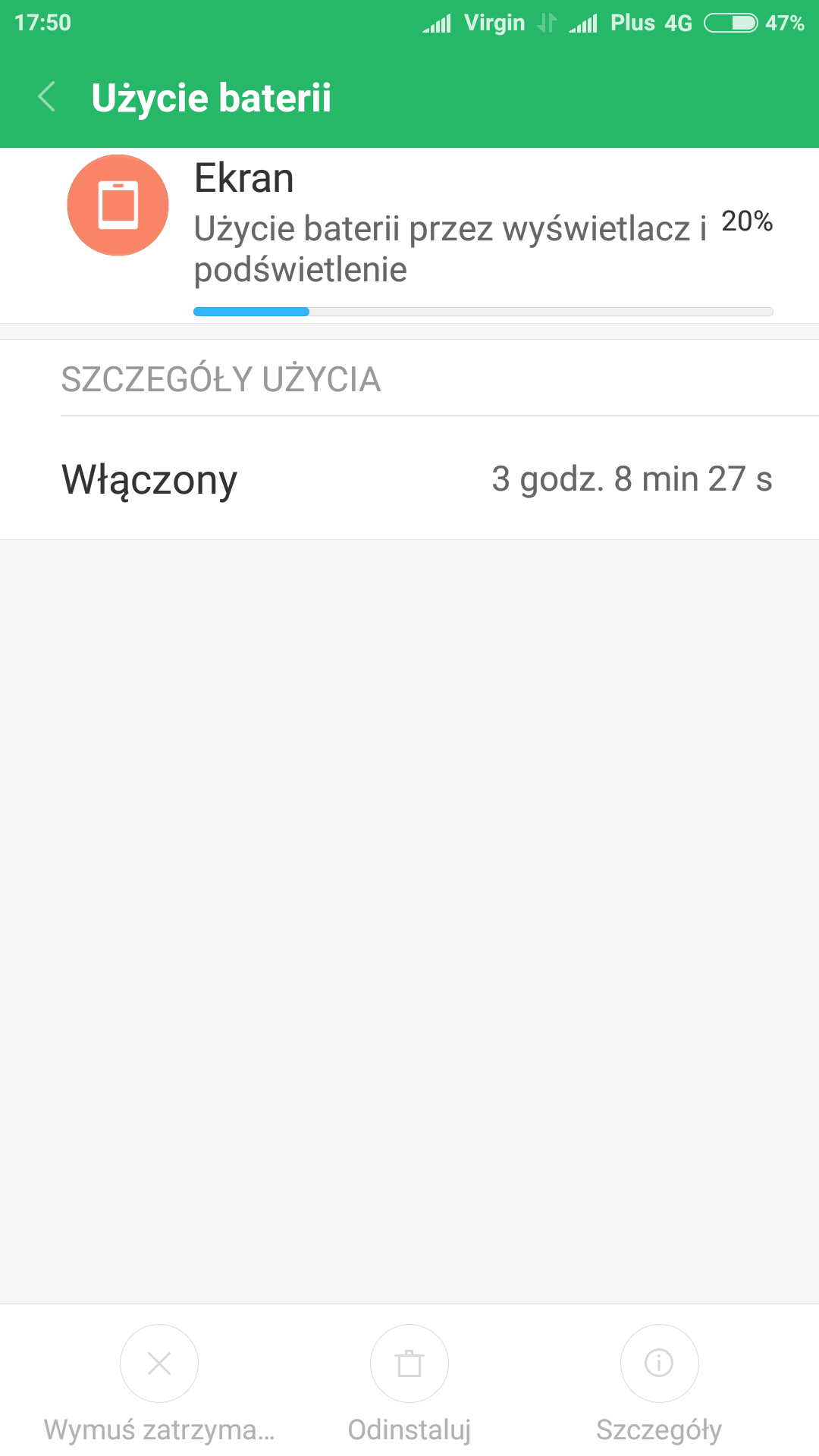Image resolution: width=819 pixels, height=1456 pixels.
Task: Open Szczegóły info
Action: 659,1363
